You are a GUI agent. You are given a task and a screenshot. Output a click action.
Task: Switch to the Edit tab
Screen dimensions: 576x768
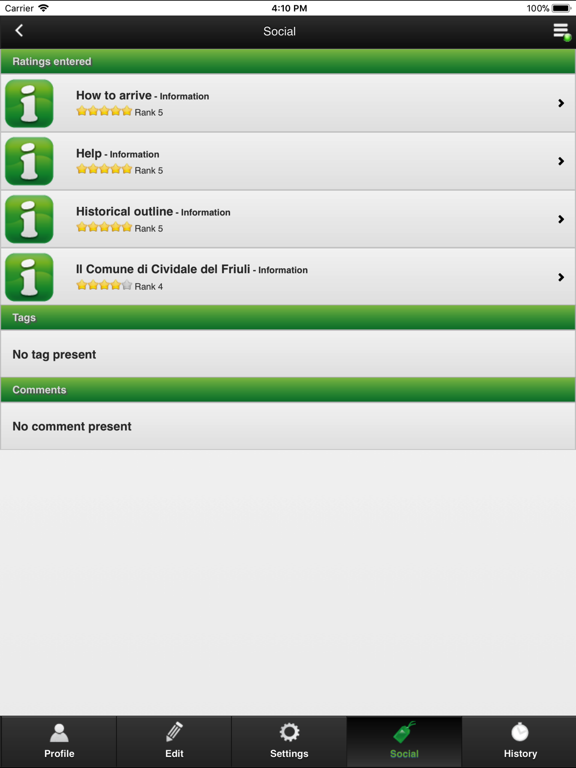pos(174,742)
